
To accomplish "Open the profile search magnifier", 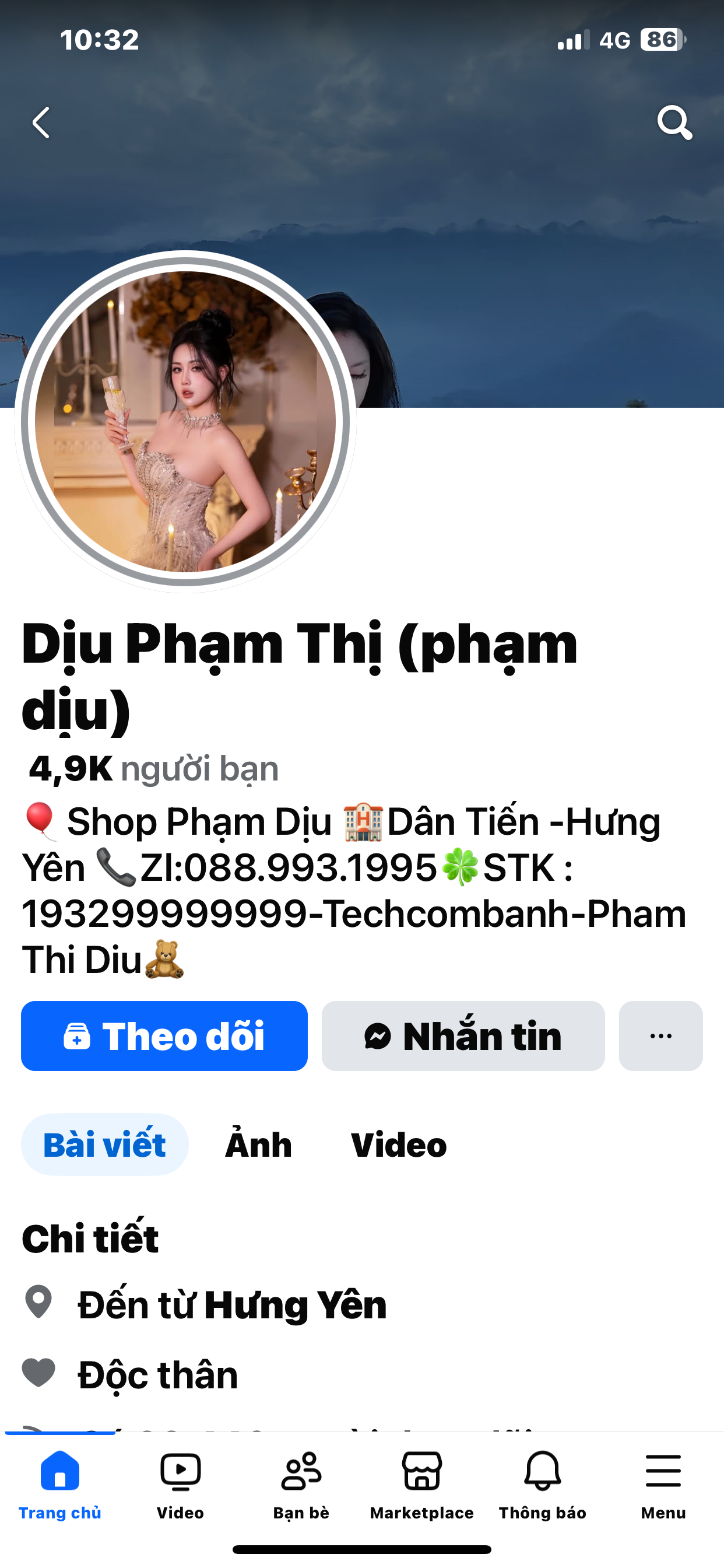I will pos(674,123).
